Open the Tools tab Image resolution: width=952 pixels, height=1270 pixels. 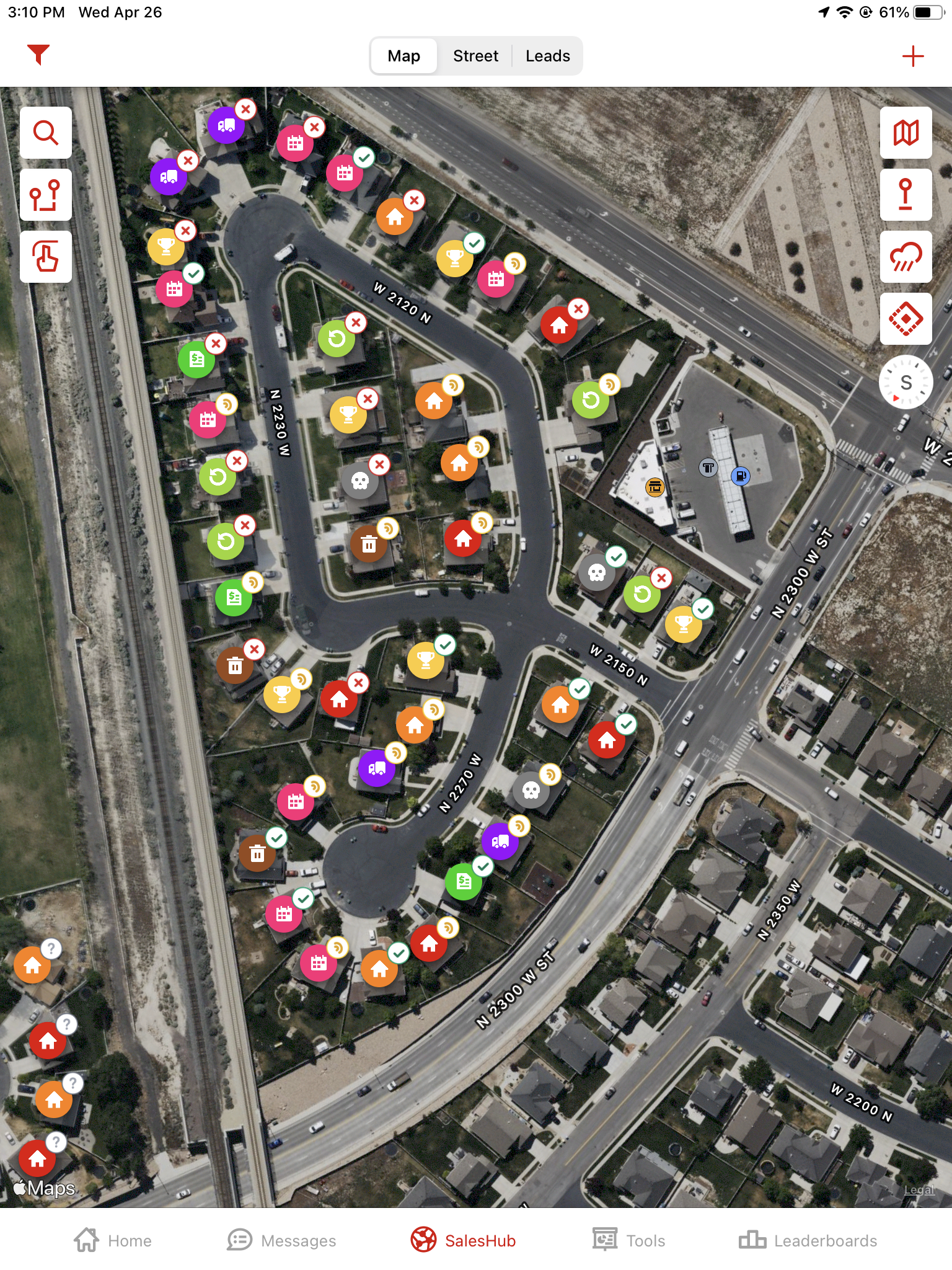click(628, 1240)
